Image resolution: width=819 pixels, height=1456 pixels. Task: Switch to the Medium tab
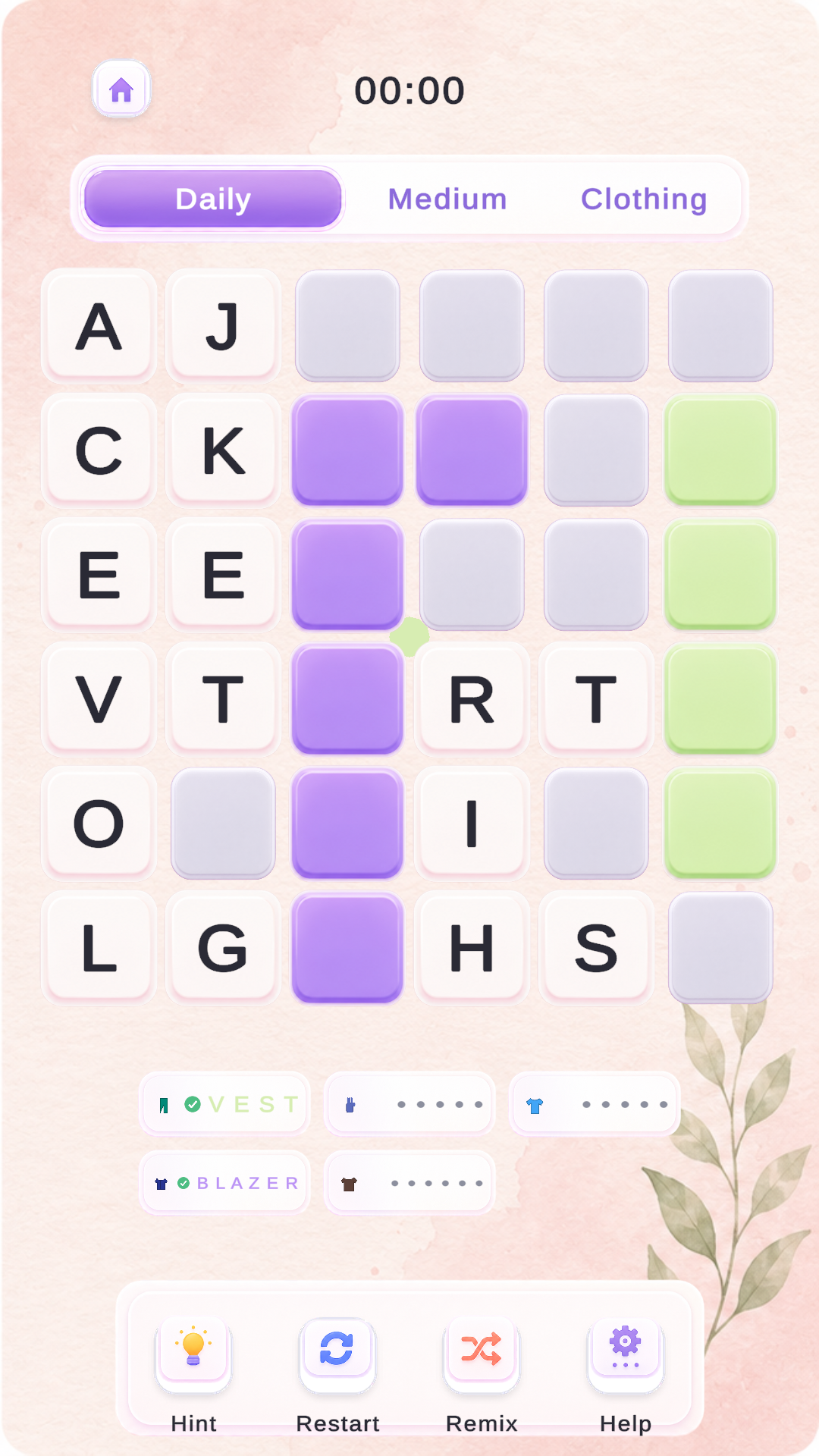[447, 199]
